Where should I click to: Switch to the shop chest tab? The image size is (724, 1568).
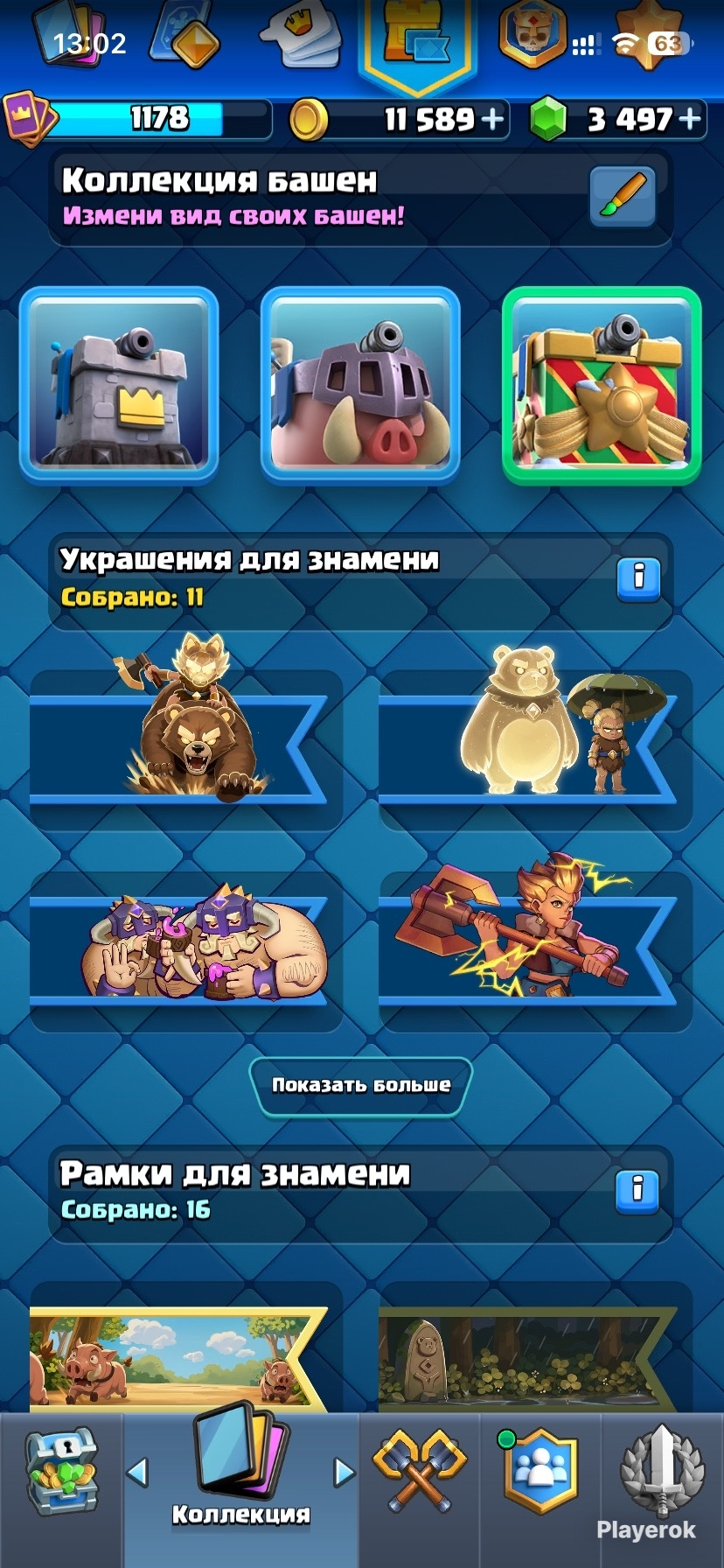tap(61, 1473)
